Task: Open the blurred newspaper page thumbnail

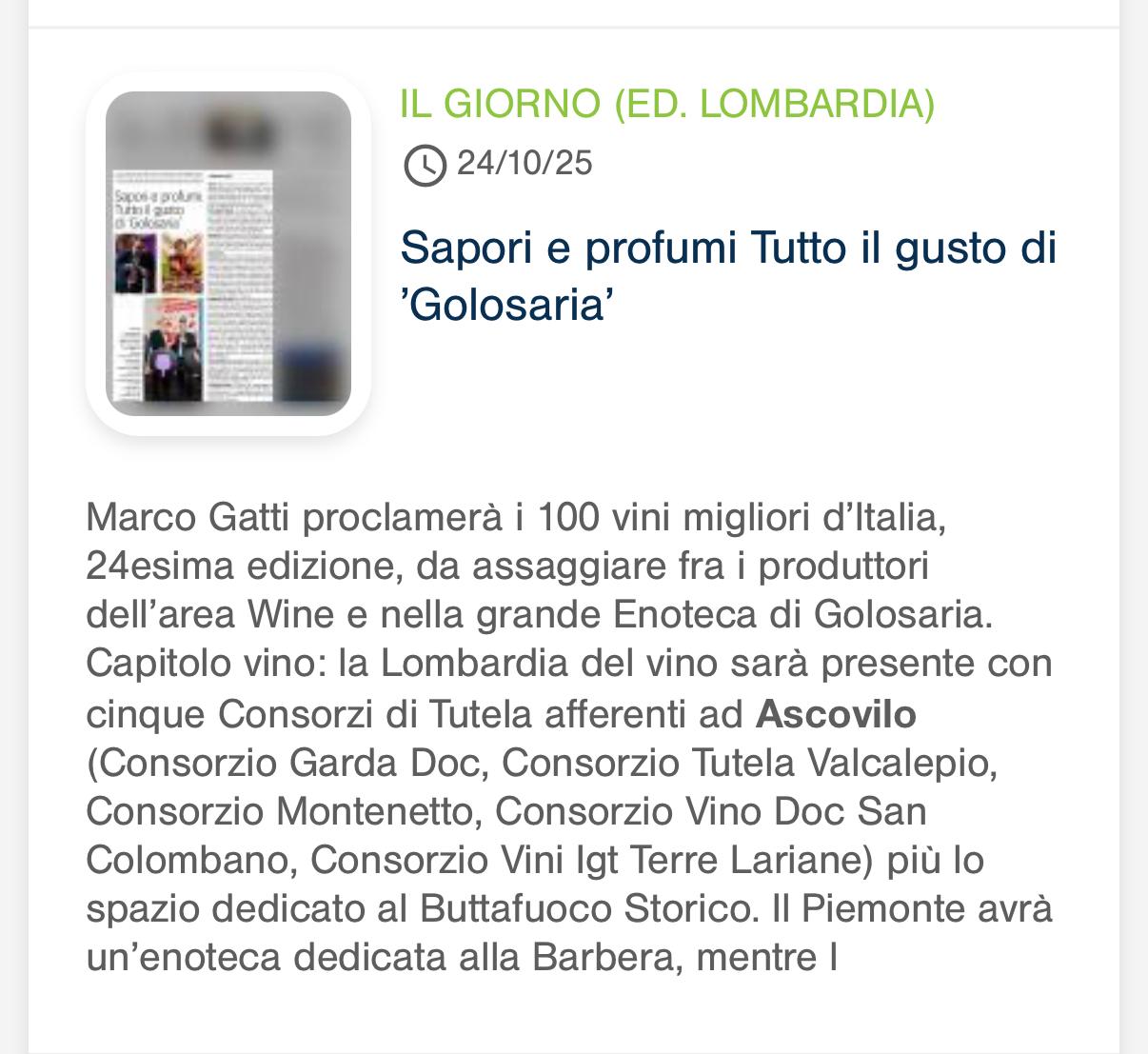Action: (228, 253)
